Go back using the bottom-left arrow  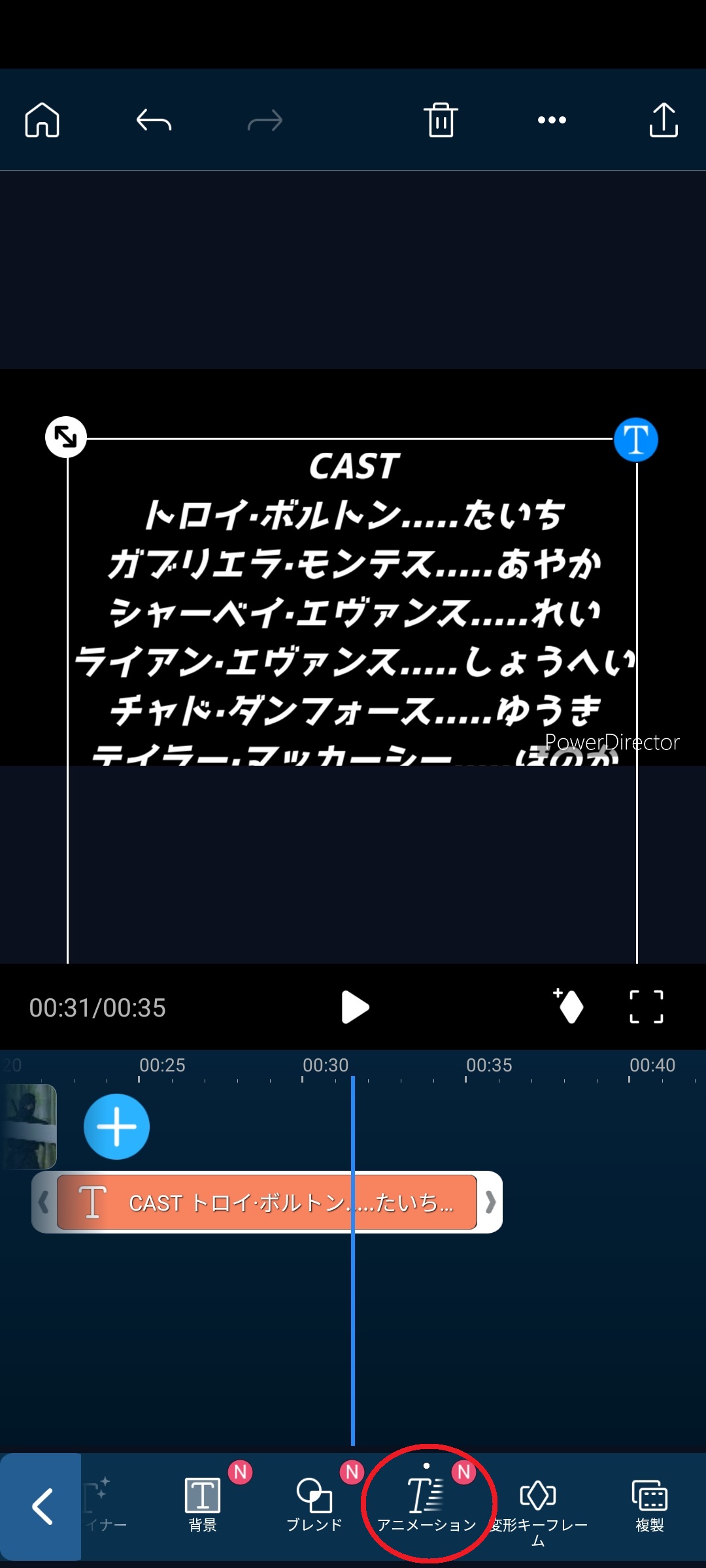click(42, 1507)
